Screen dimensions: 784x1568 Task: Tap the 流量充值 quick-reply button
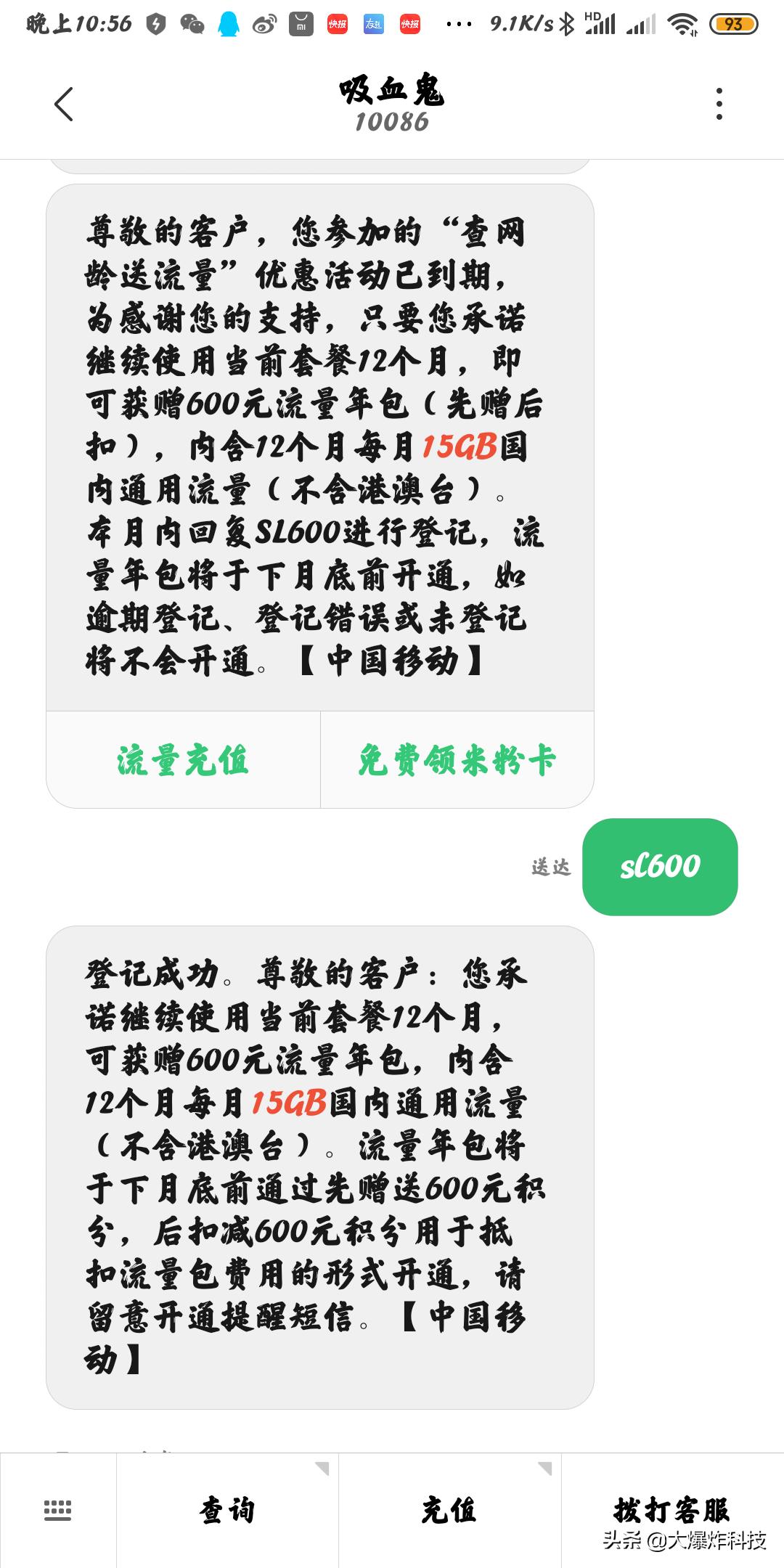[x=182, y=758]
